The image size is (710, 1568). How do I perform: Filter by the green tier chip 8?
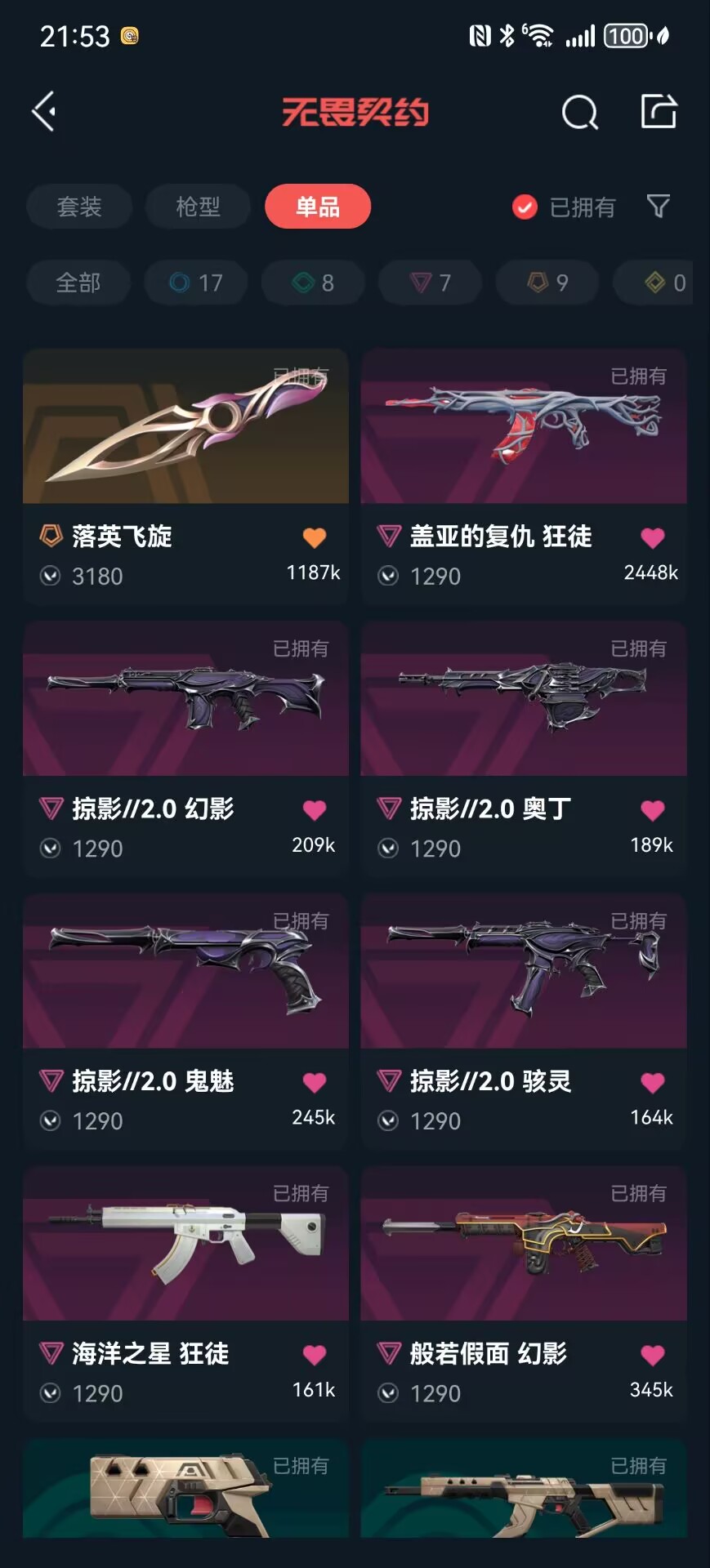click(x=313, y=283)
